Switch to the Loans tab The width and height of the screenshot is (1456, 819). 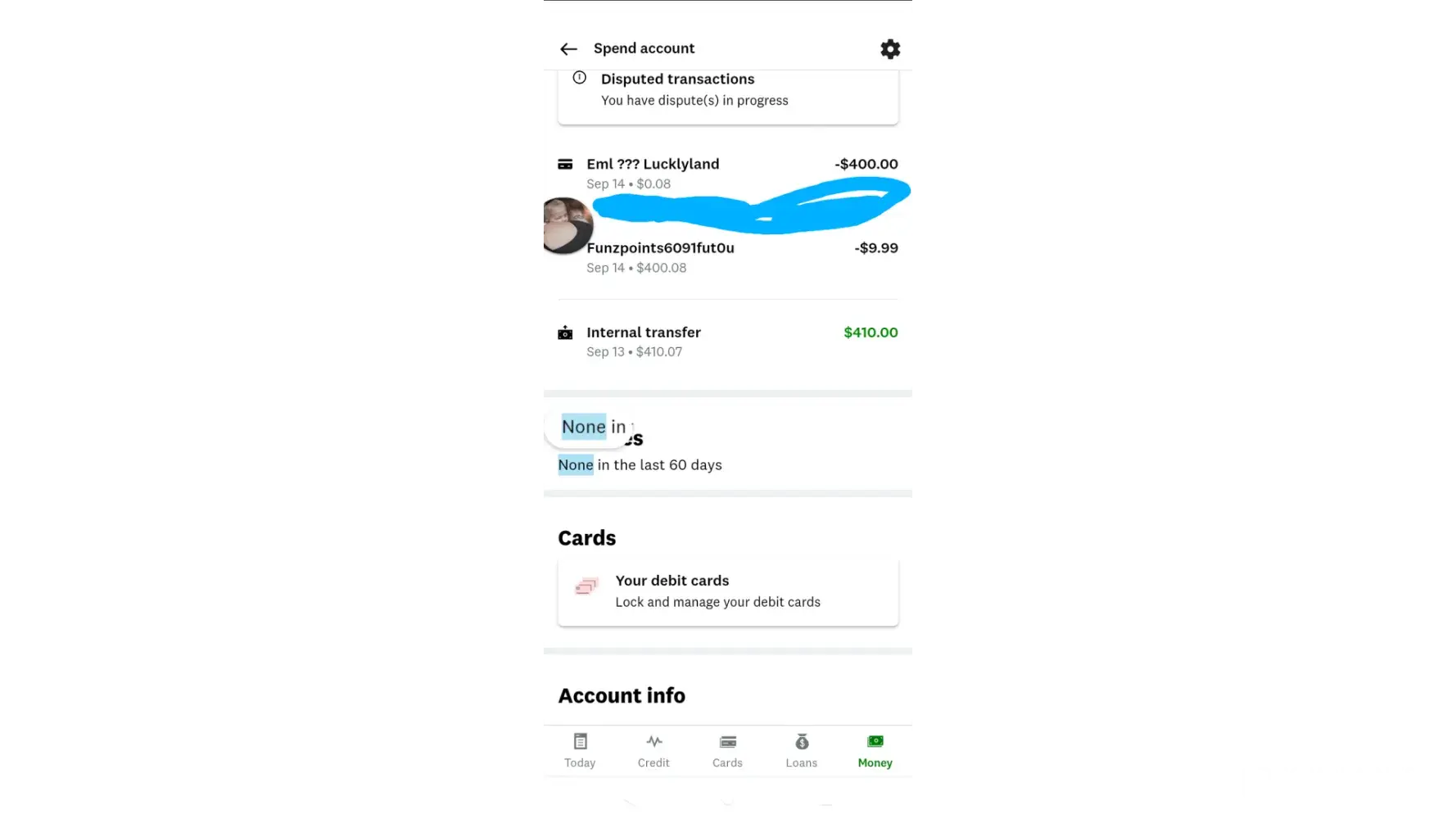[801, 750]
